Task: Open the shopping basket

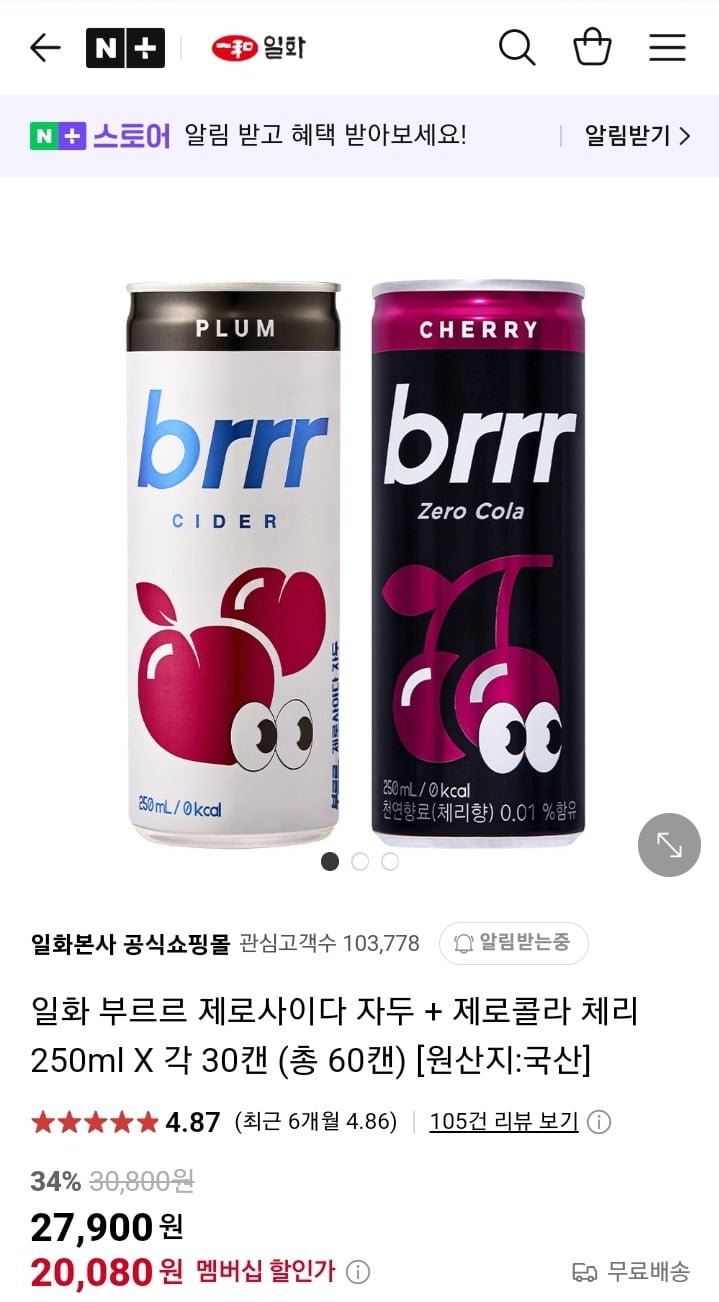Action: click(592, 47)
